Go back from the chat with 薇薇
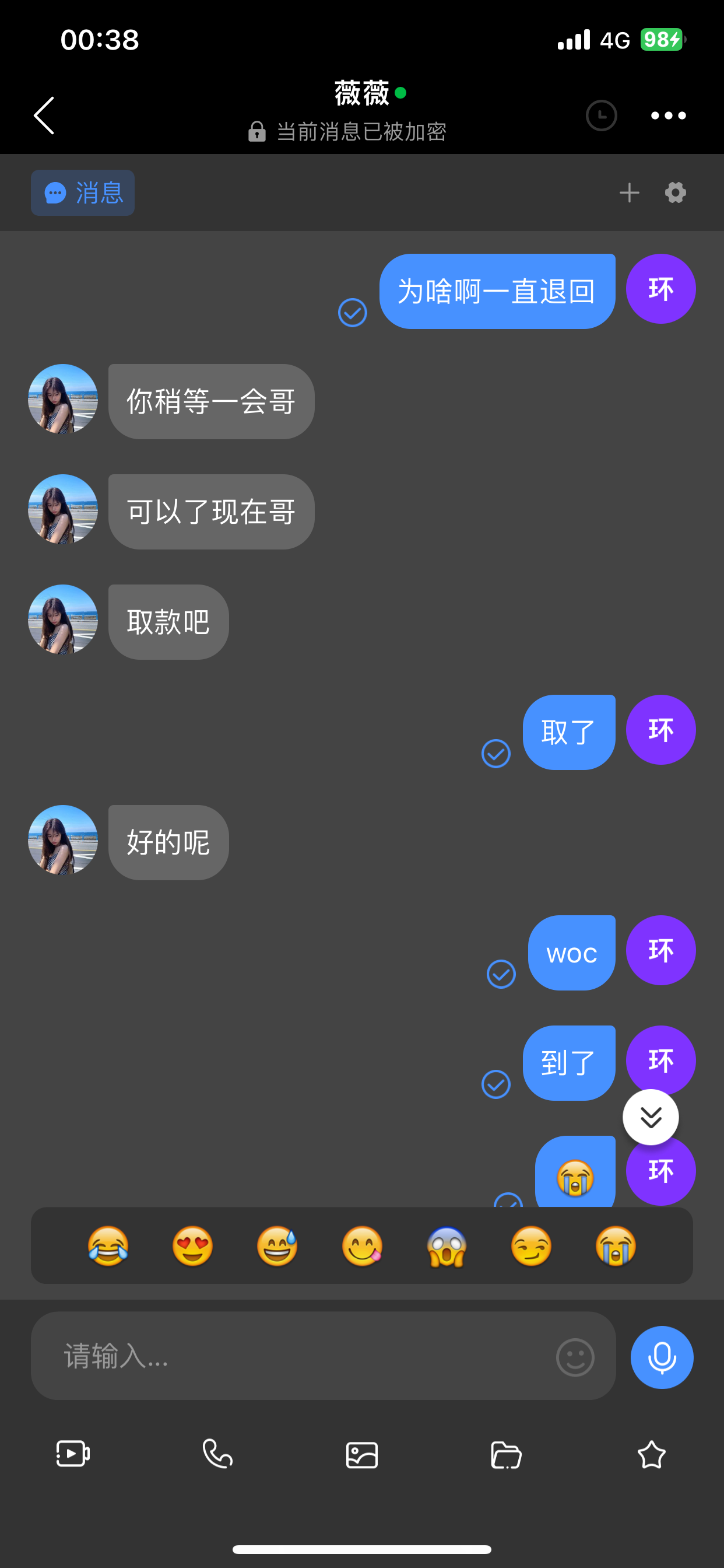The width and height of the screenshot is (724, 1568). (44, 115)
